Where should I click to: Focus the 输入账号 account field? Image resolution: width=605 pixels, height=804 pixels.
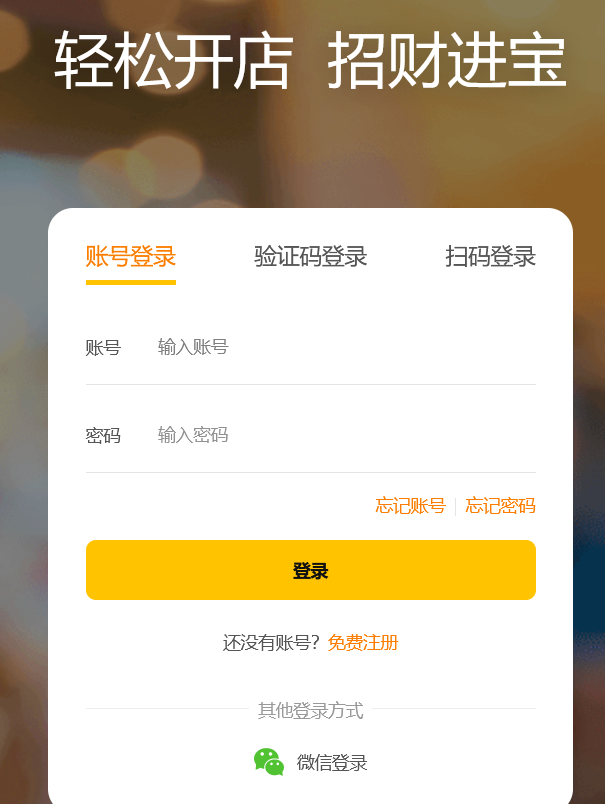click(340, 347)
